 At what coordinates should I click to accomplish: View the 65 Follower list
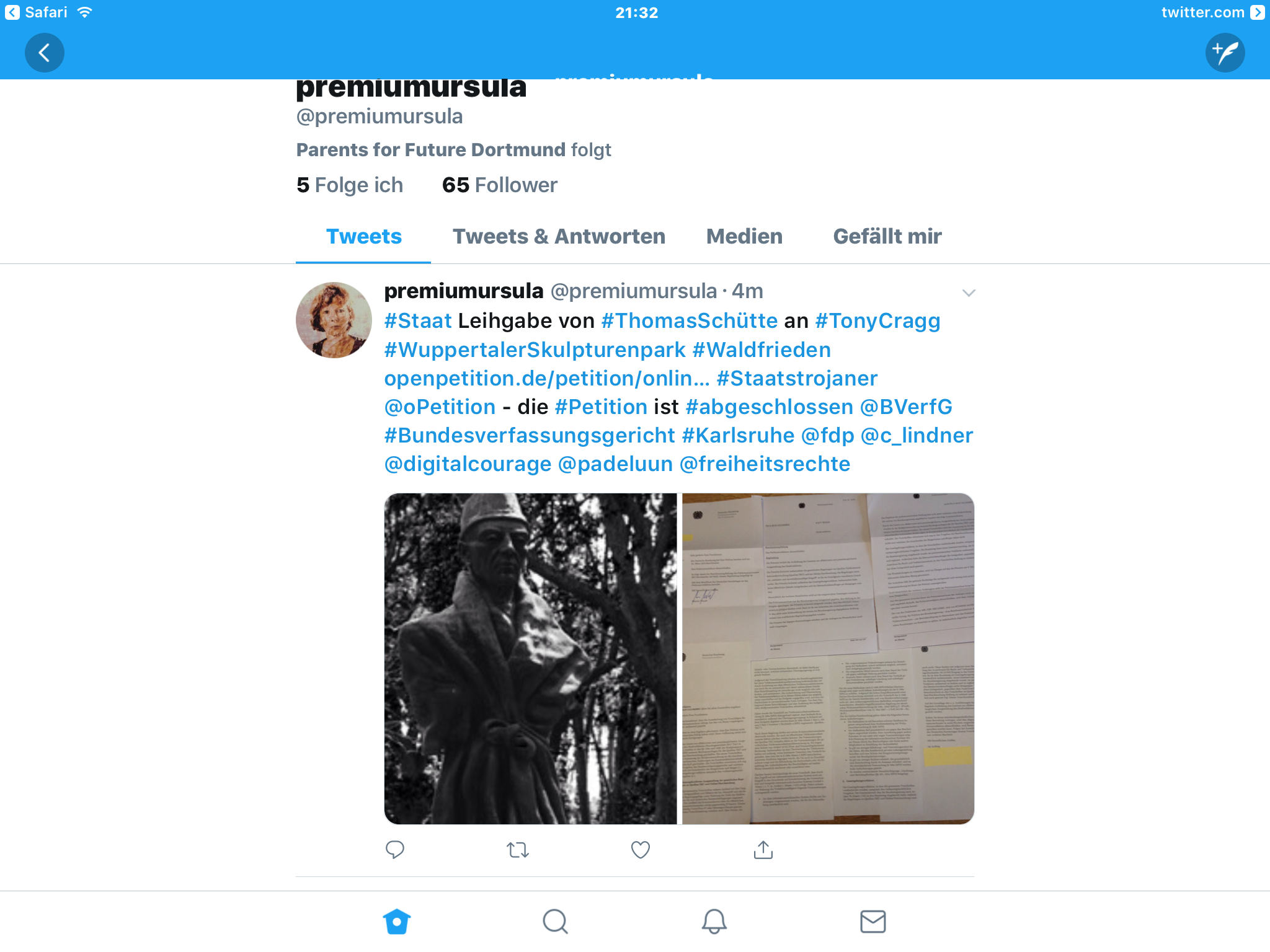click(x=499, y=185)
